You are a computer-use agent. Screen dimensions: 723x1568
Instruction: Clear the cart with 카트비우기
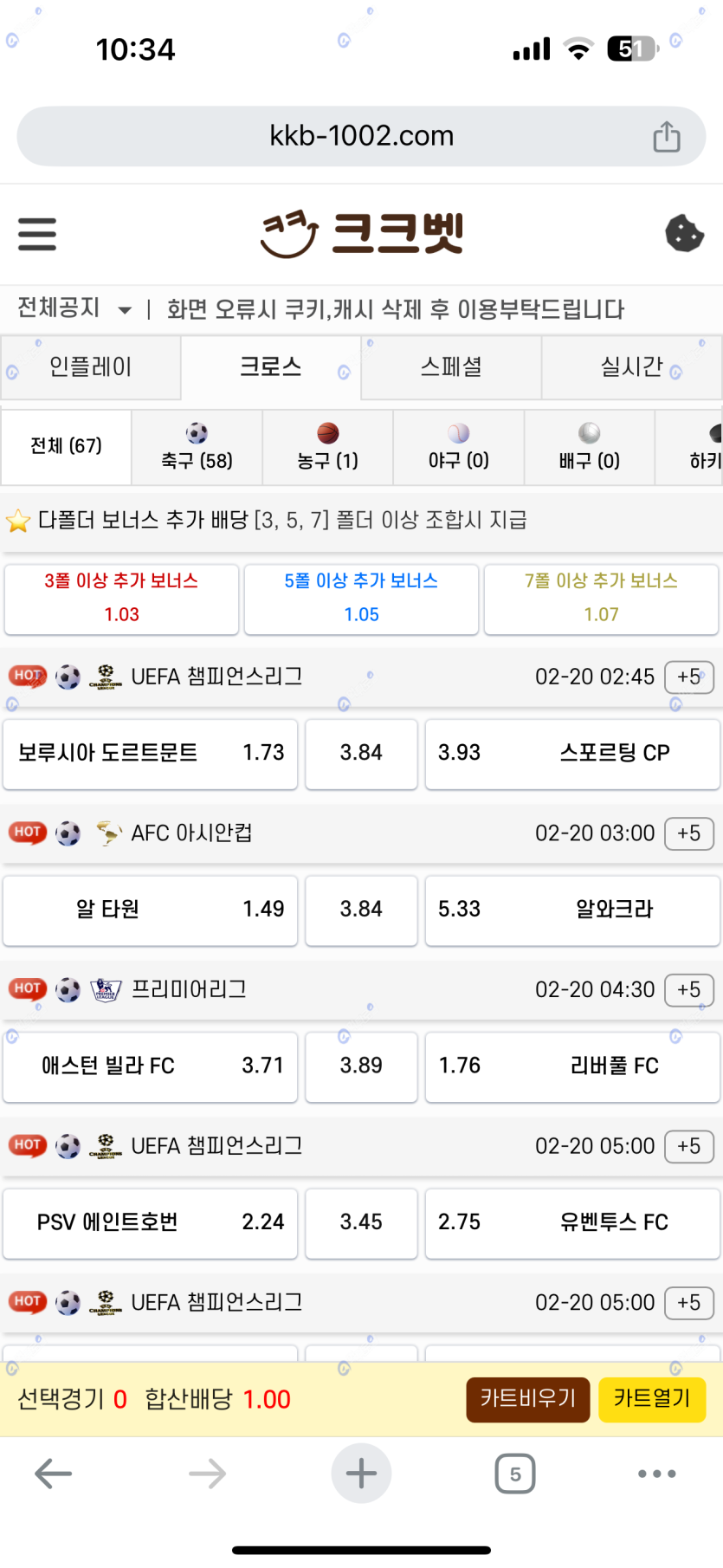click(x=528, y=1399)
